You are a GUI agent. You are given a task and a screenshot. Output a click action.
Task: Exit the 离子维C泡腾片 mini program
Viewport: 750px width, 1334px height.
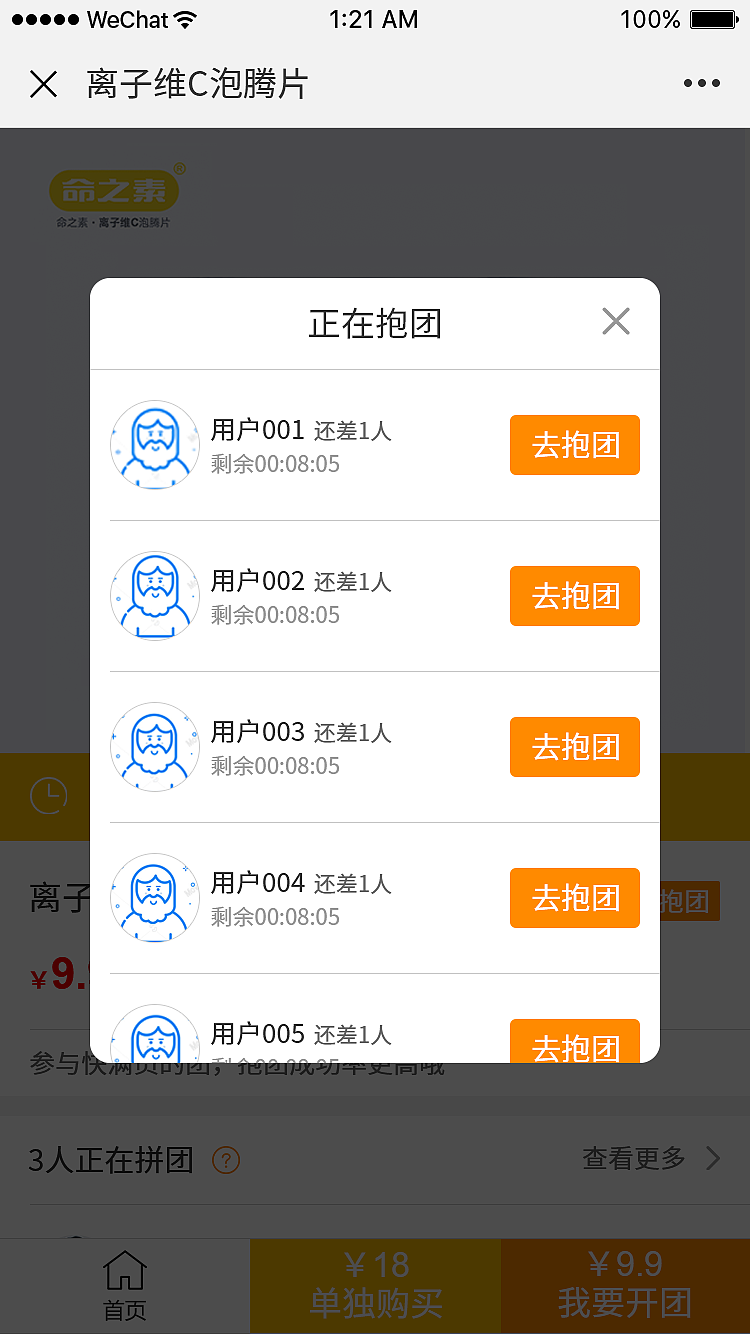(44, 84)
